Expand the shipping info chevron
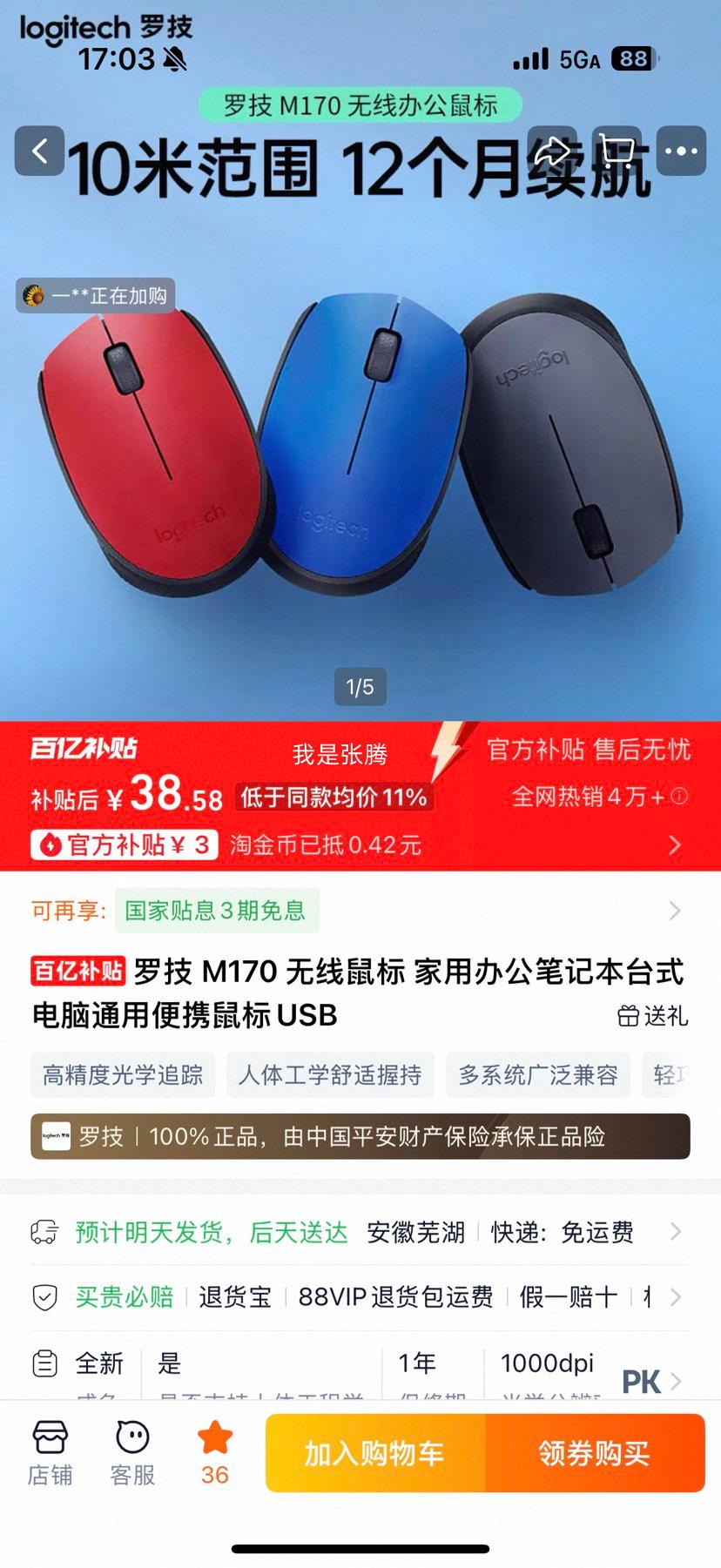Image resolution: width=721 pixels, height=1568 pixels. point(675,1232)
